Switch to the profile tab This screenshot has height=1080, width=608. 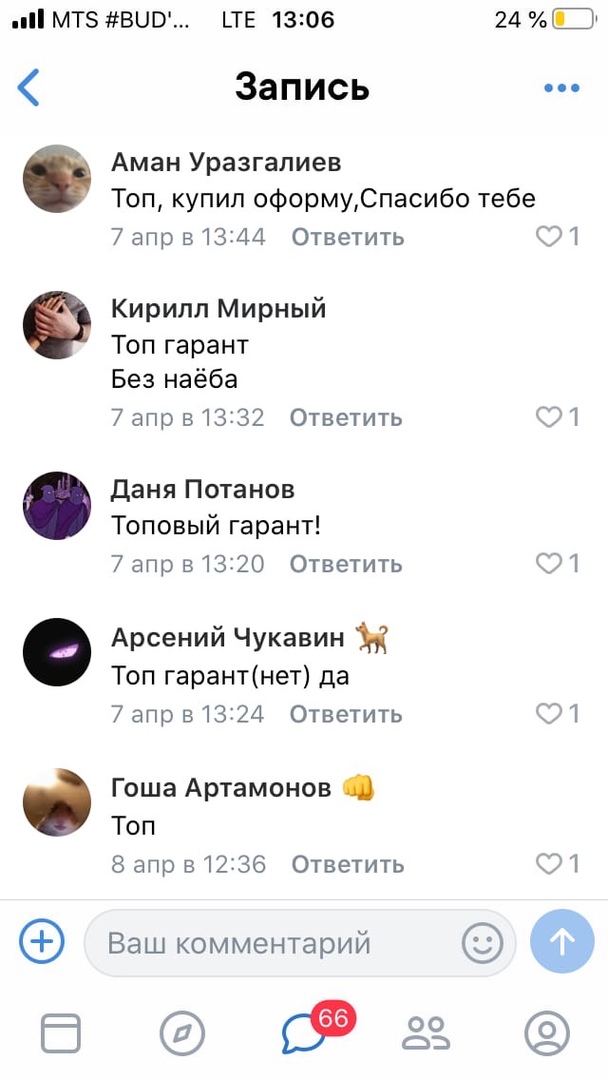(546, 1033)
